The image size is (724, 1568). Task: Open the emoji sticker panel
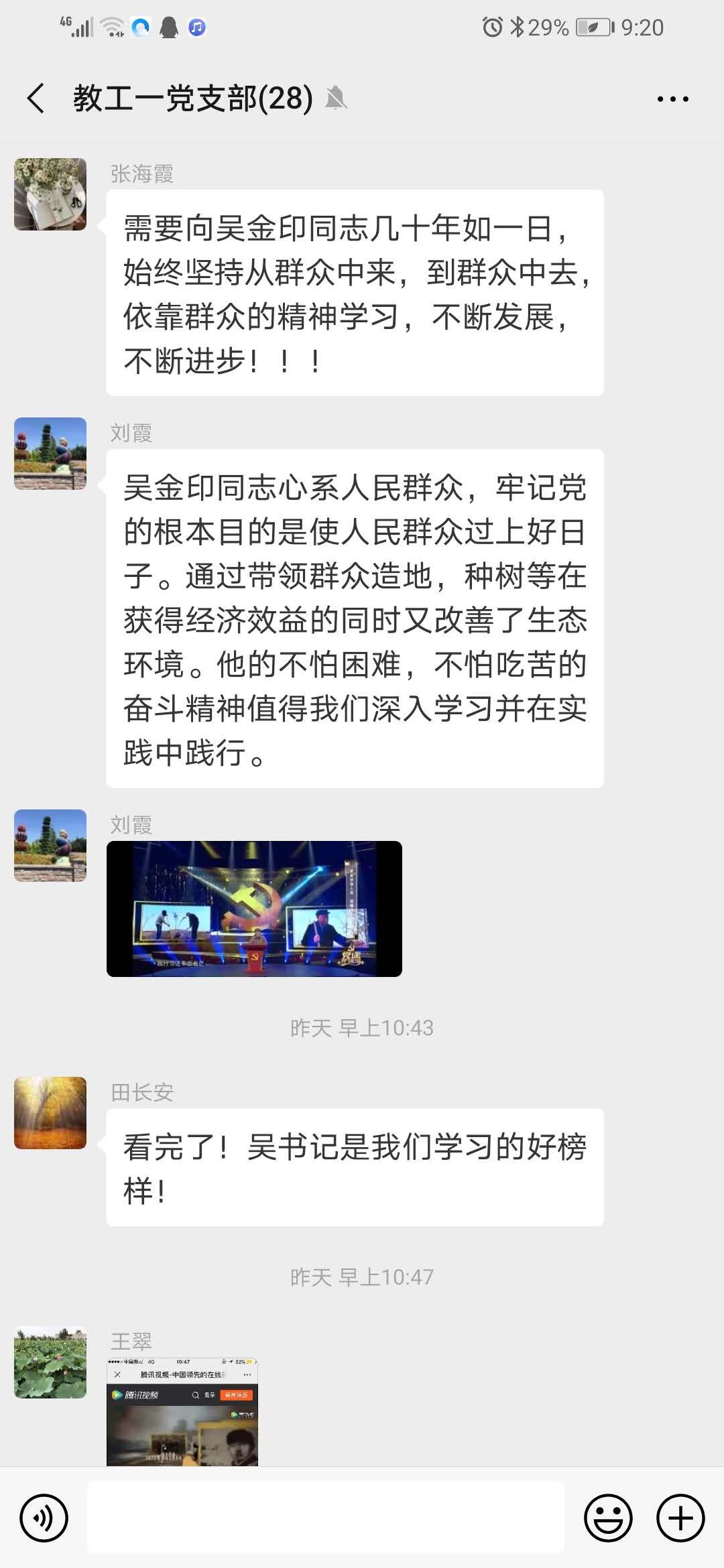[608, 1518]
